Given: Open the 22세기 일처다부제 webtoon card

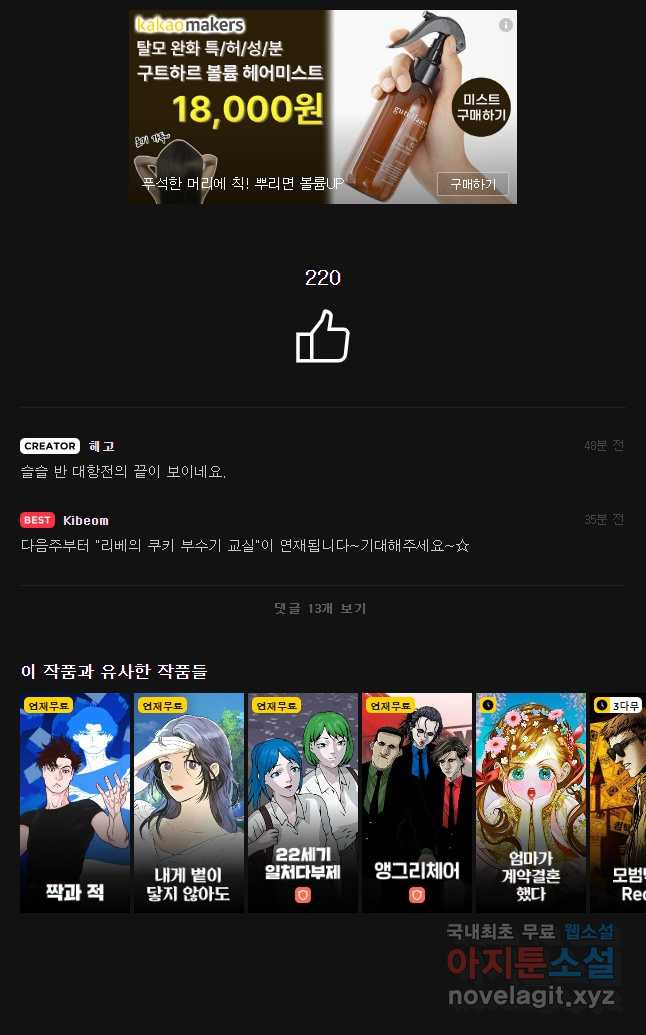Looking at the screenshot, I should coord(303,802).
